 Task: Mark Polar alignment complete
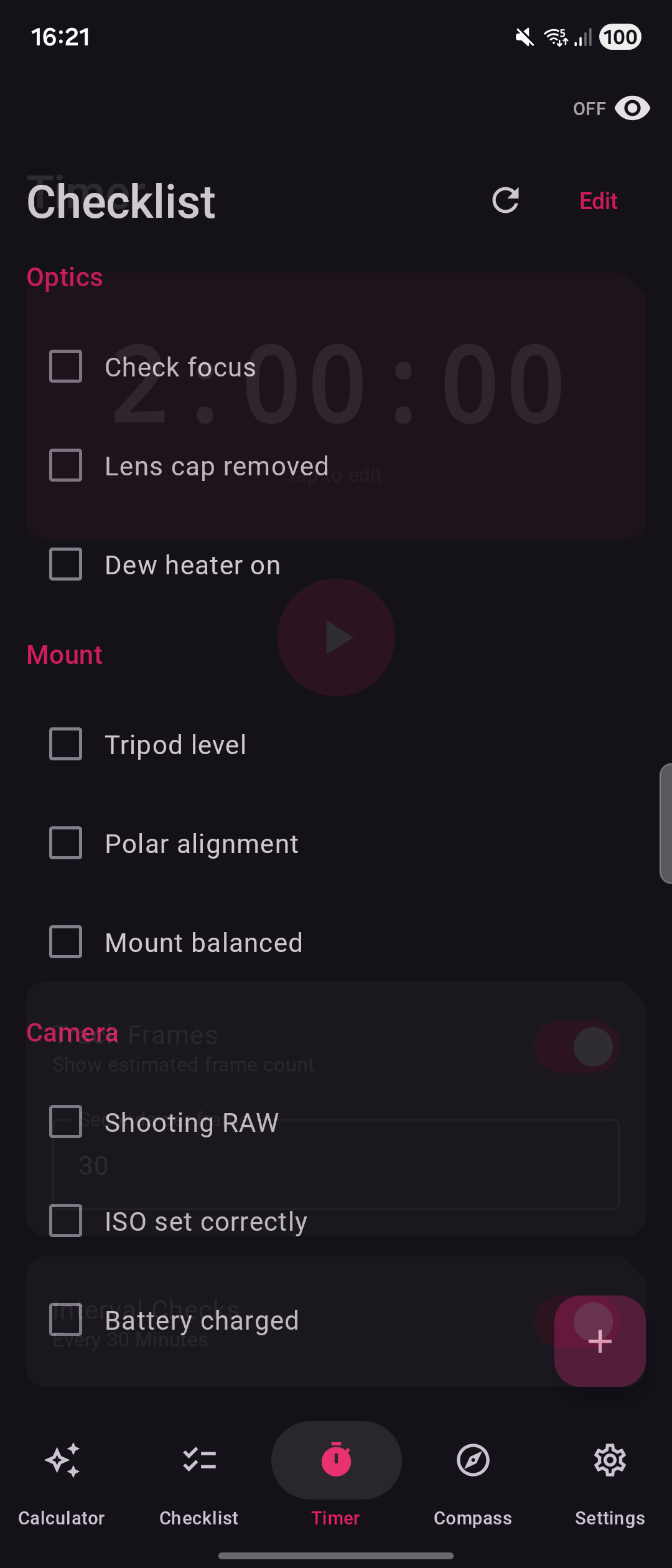pos(66,843)
